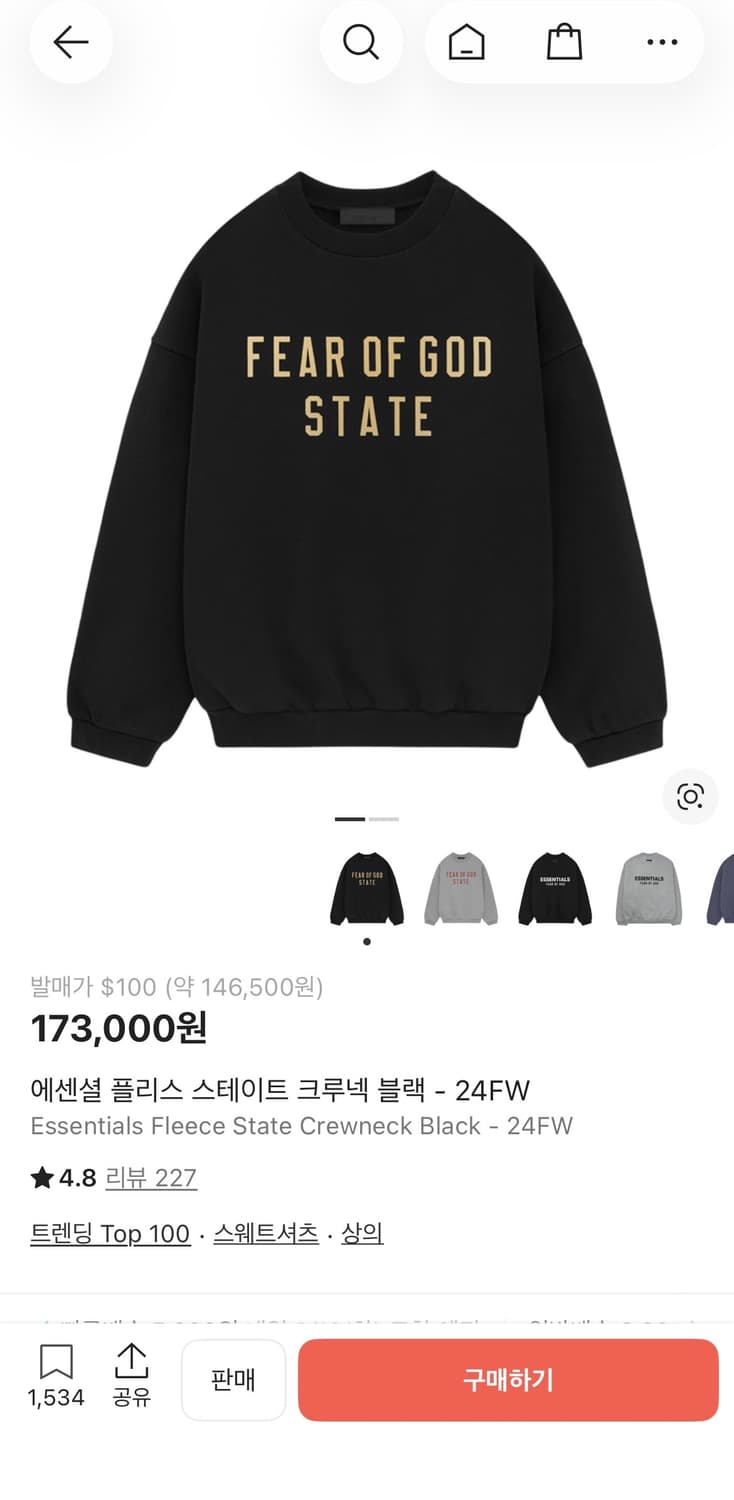Viewport: 734px width, 1500px height.
Task: Open the 트렌딩 Top 100 list
Action: click(110, 1234)
